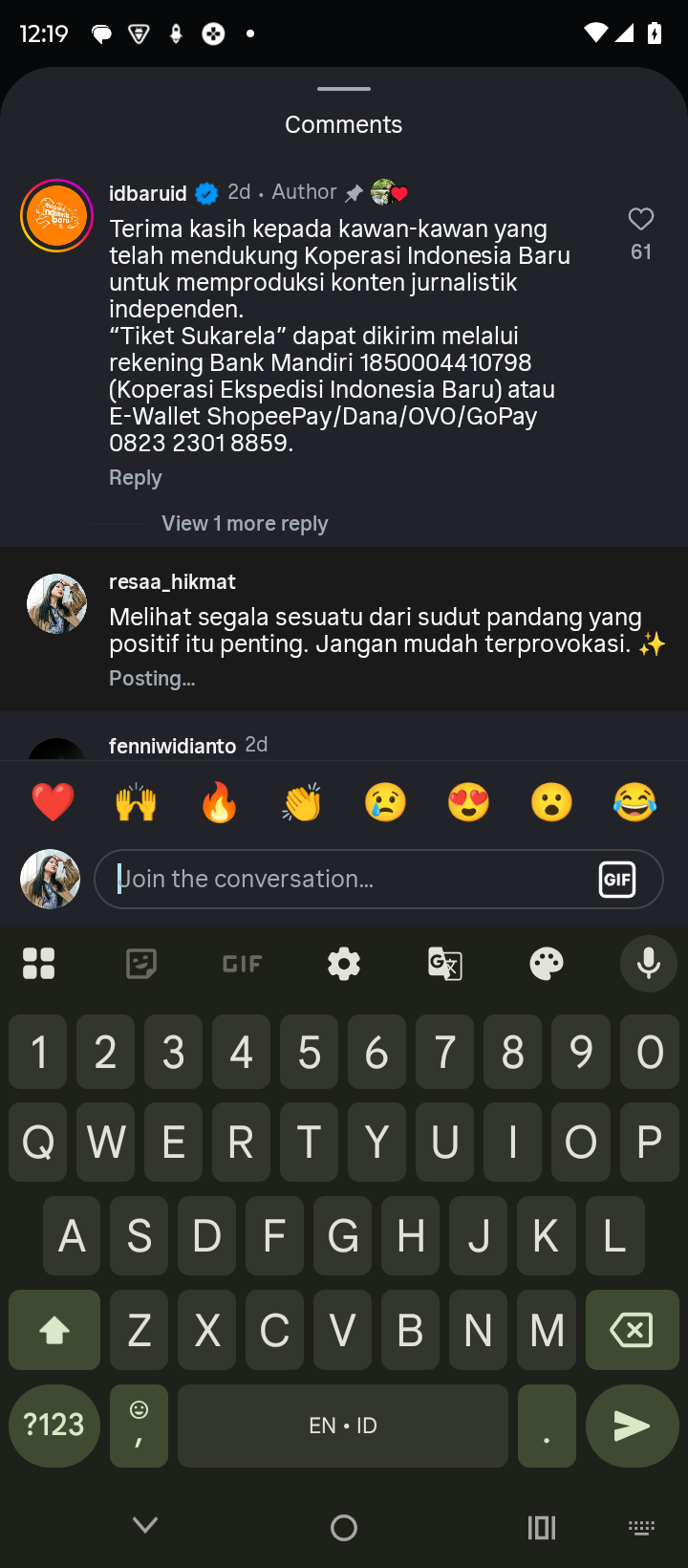Open idbaruid's profile picture
The image size is (688, 1568).
(56, 215)
